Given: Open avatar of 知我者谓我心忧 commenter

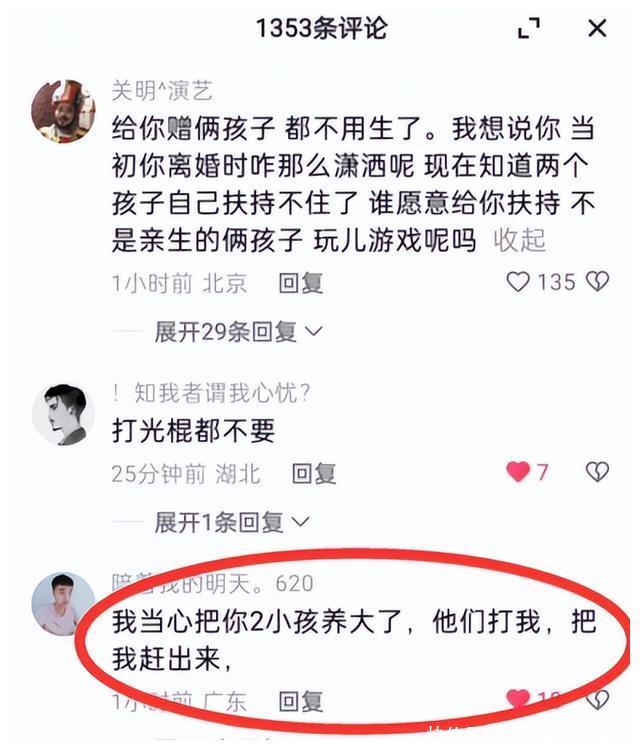Looking at the screenshot, I should (63, 413).
